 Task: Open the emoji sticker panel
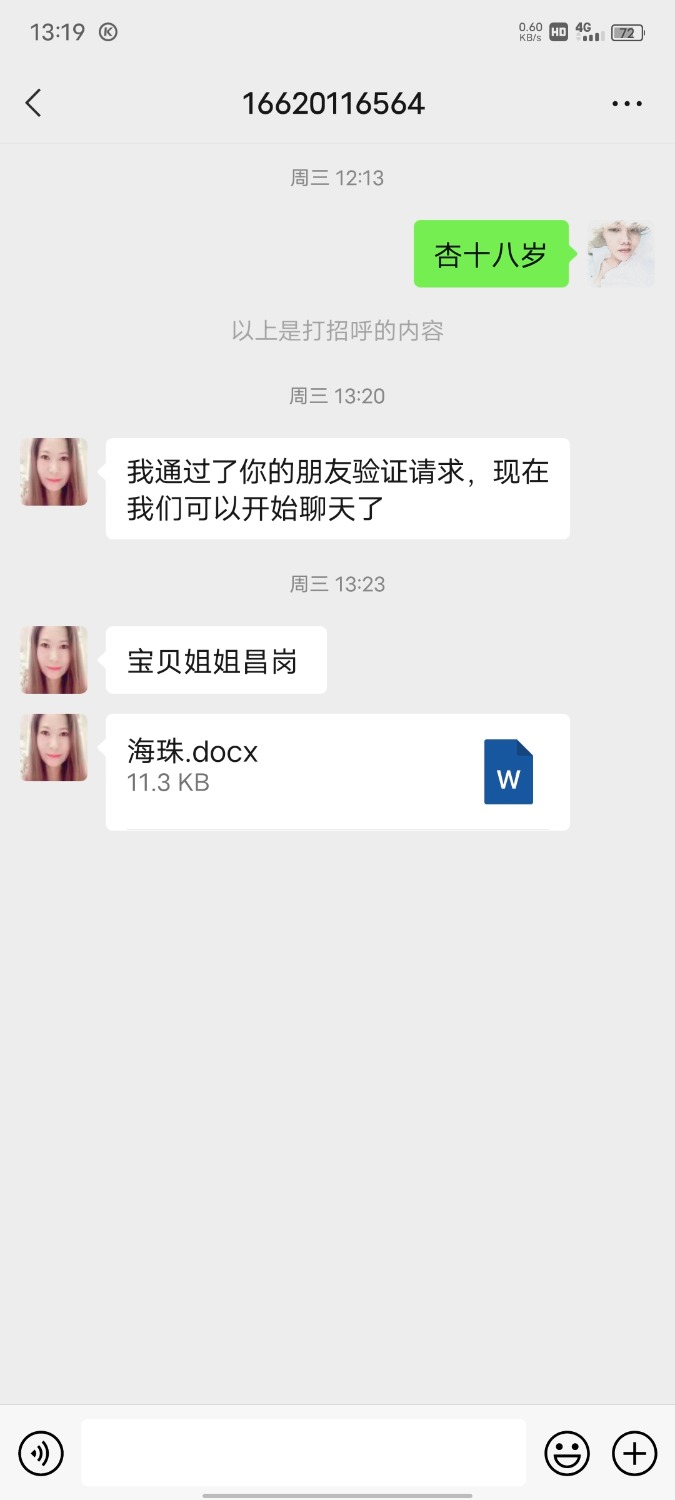566,1452
